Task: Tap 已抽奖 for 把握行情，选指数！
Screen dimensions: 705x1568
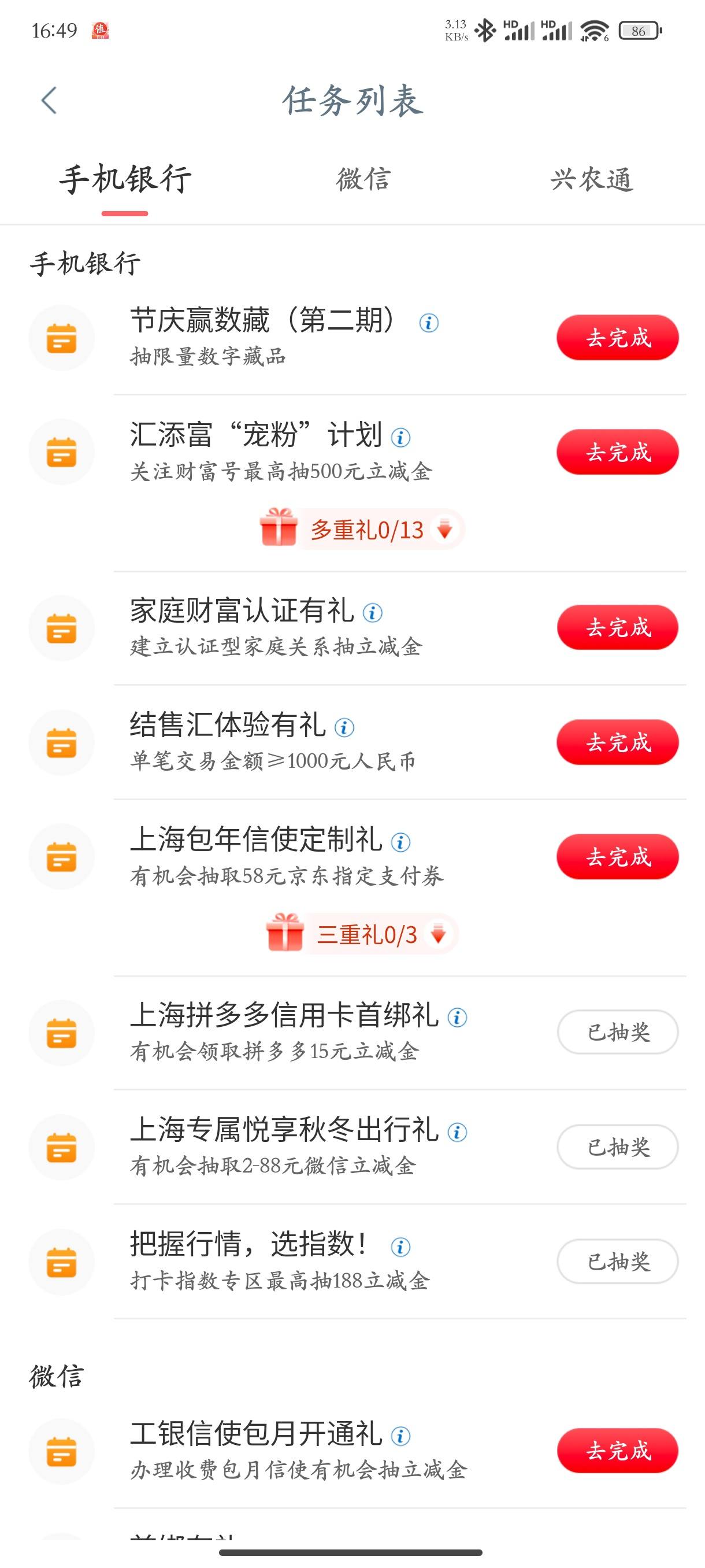Action: tap(617, 1261)
